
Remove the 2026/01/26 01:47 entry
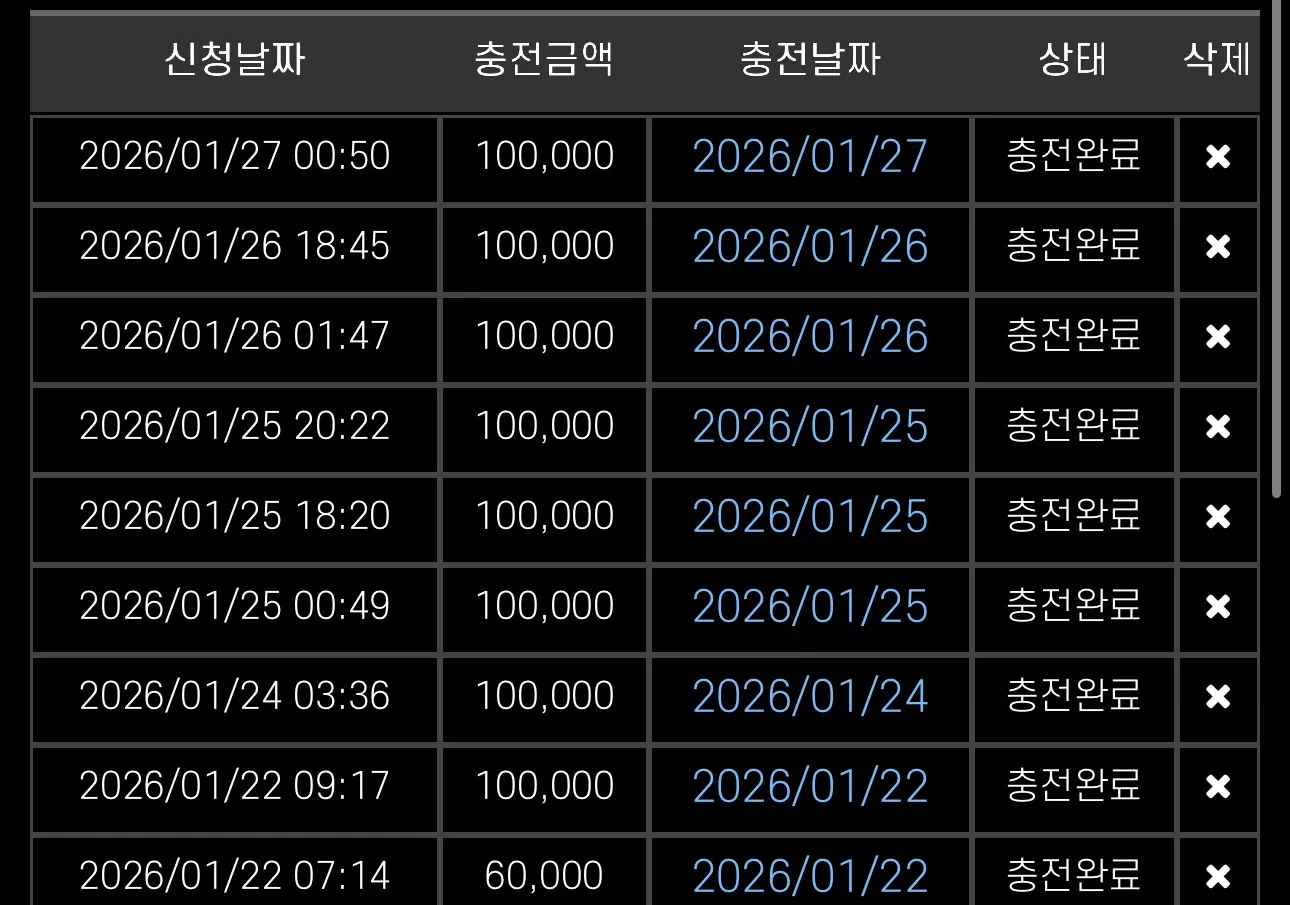point(1218,337)
